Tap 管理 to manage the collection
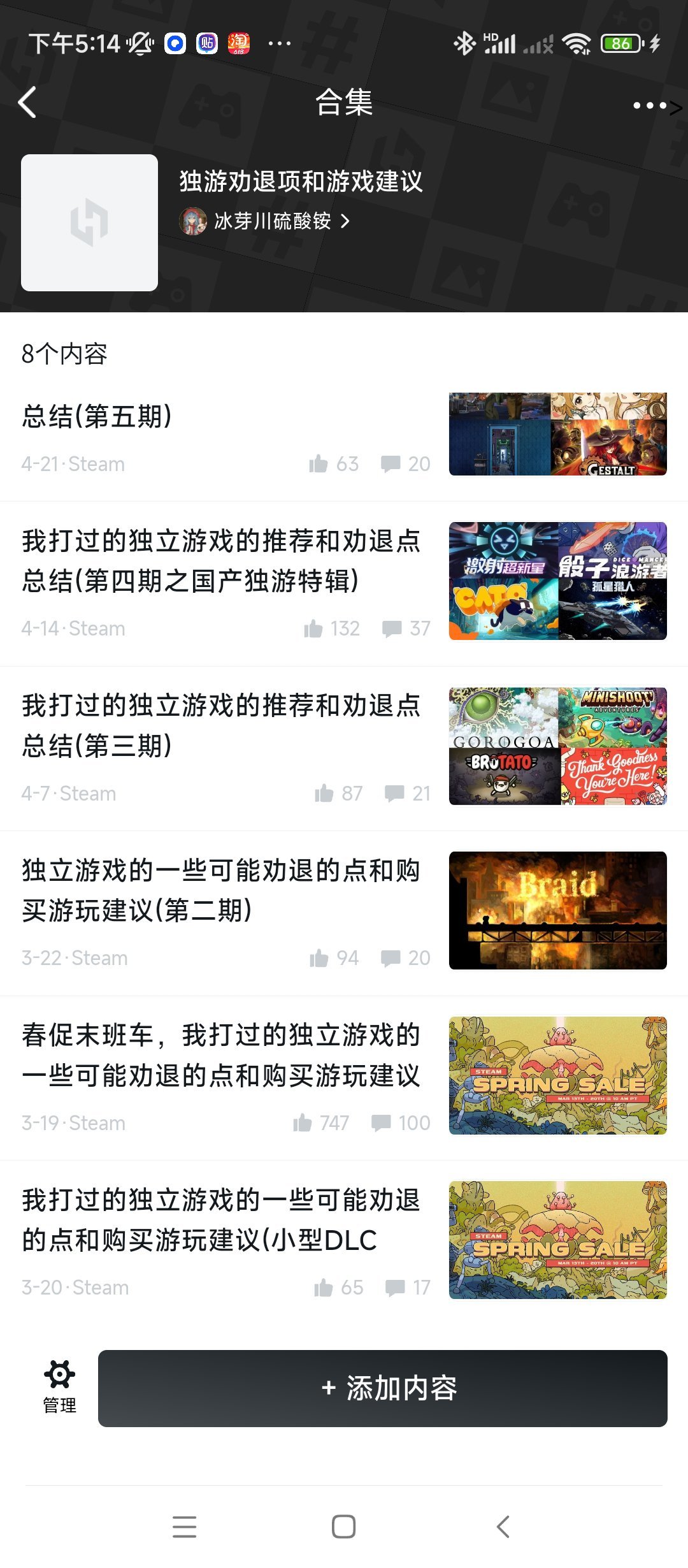The image size is (688, 1568). [x=59, y=1387]
